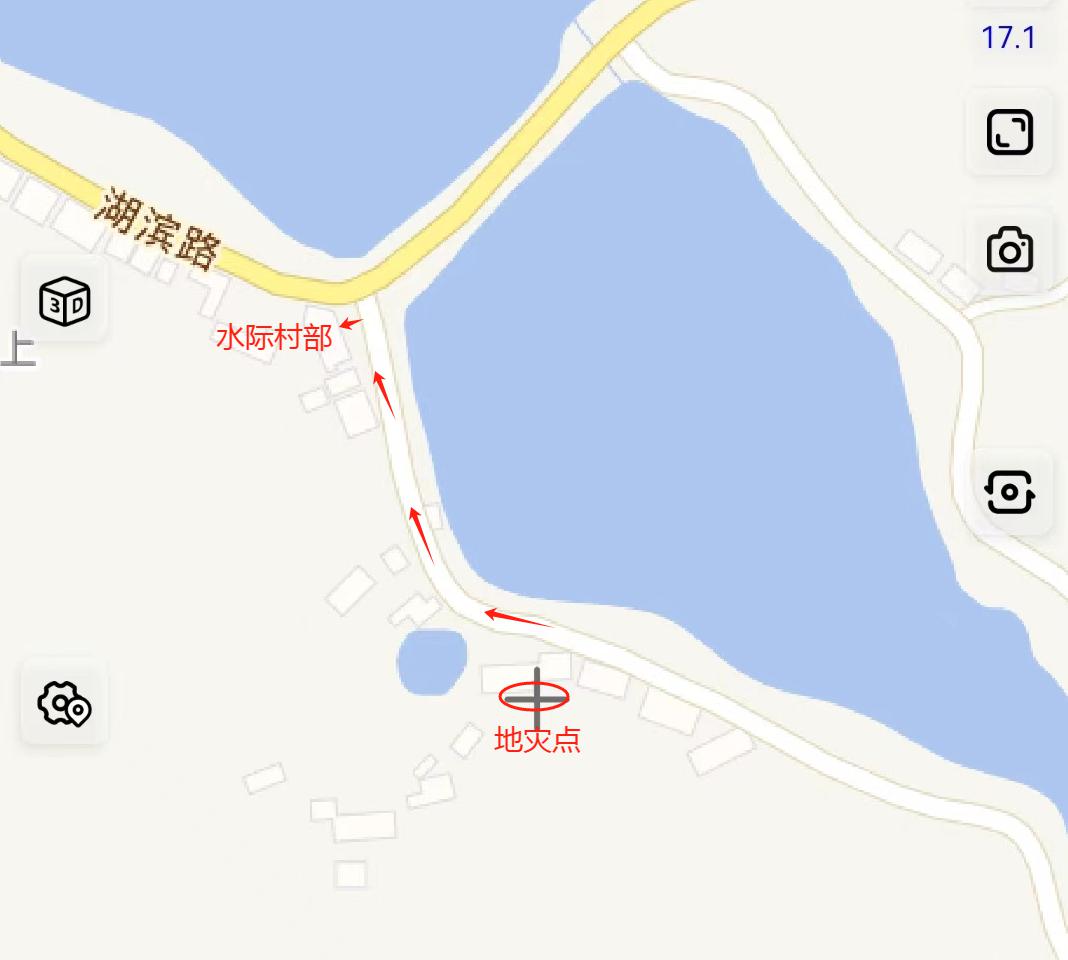Enter fullscreen map mode
This screenshot has width=1068, height=960.
[1009, 132]
